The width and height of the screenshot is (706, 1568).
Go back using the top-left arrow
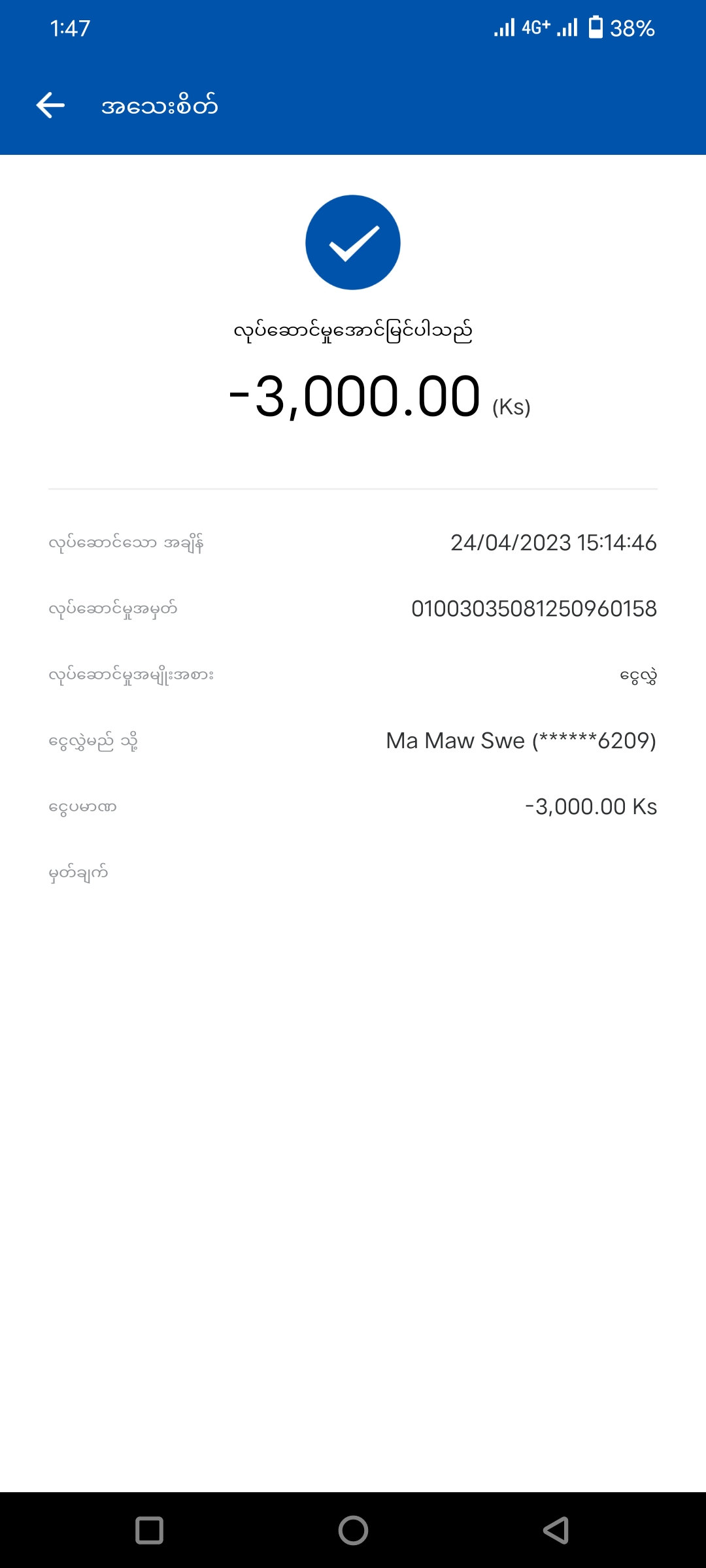click(x=50, y=105)
